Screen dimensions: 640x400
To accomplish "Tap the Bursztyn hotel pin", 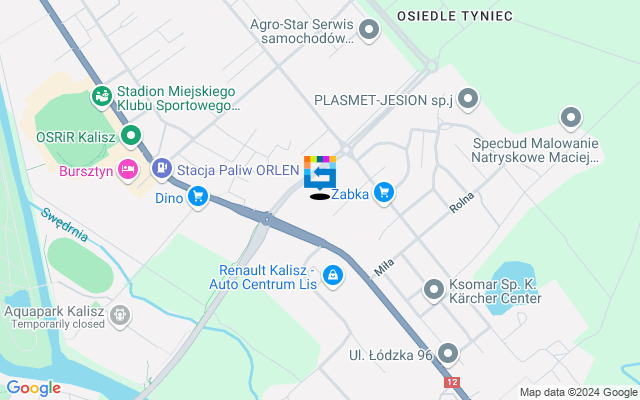I will click(128, 167).
